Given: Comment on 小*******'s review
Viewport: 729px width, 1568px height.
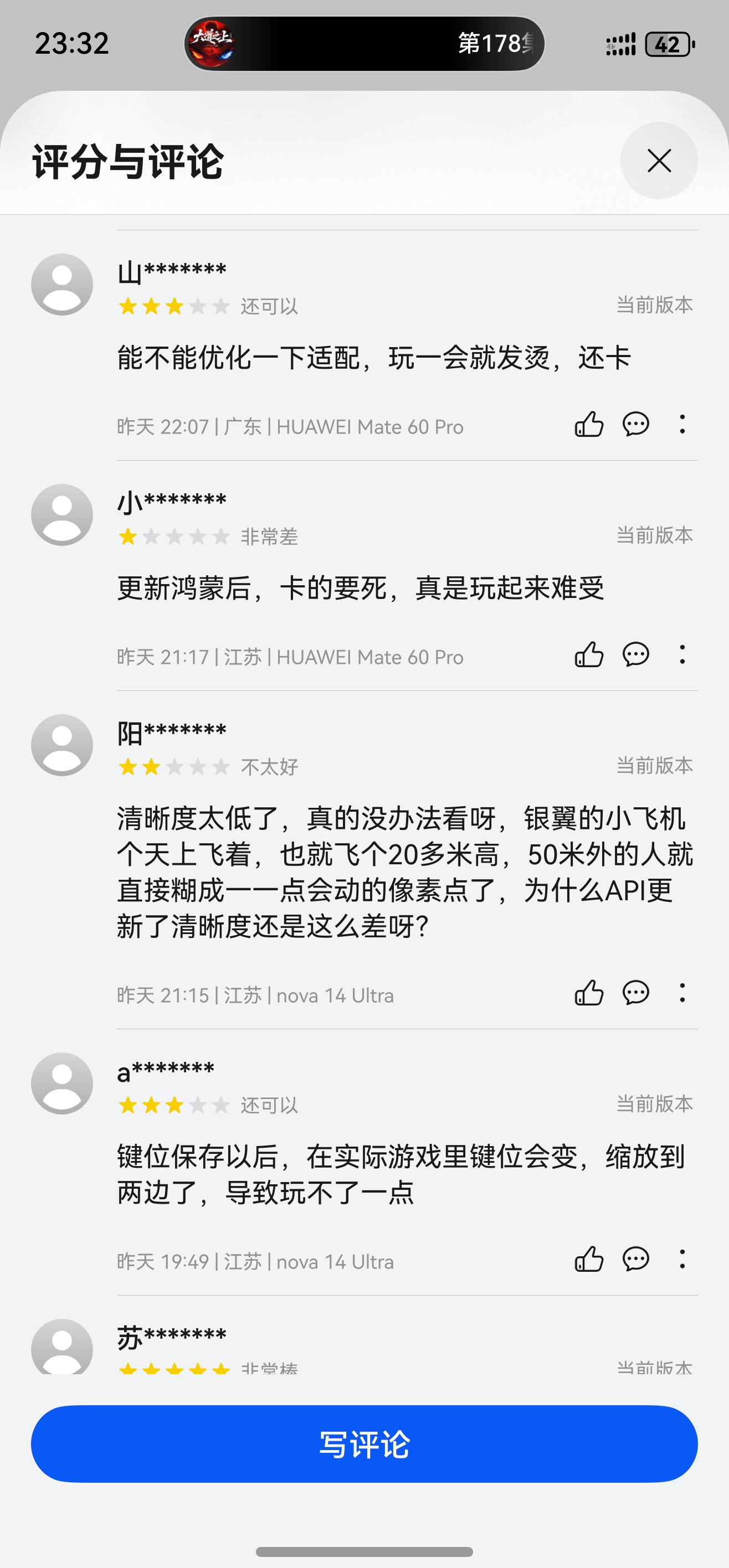Looking at the screenshot, I should click(635, 655).
